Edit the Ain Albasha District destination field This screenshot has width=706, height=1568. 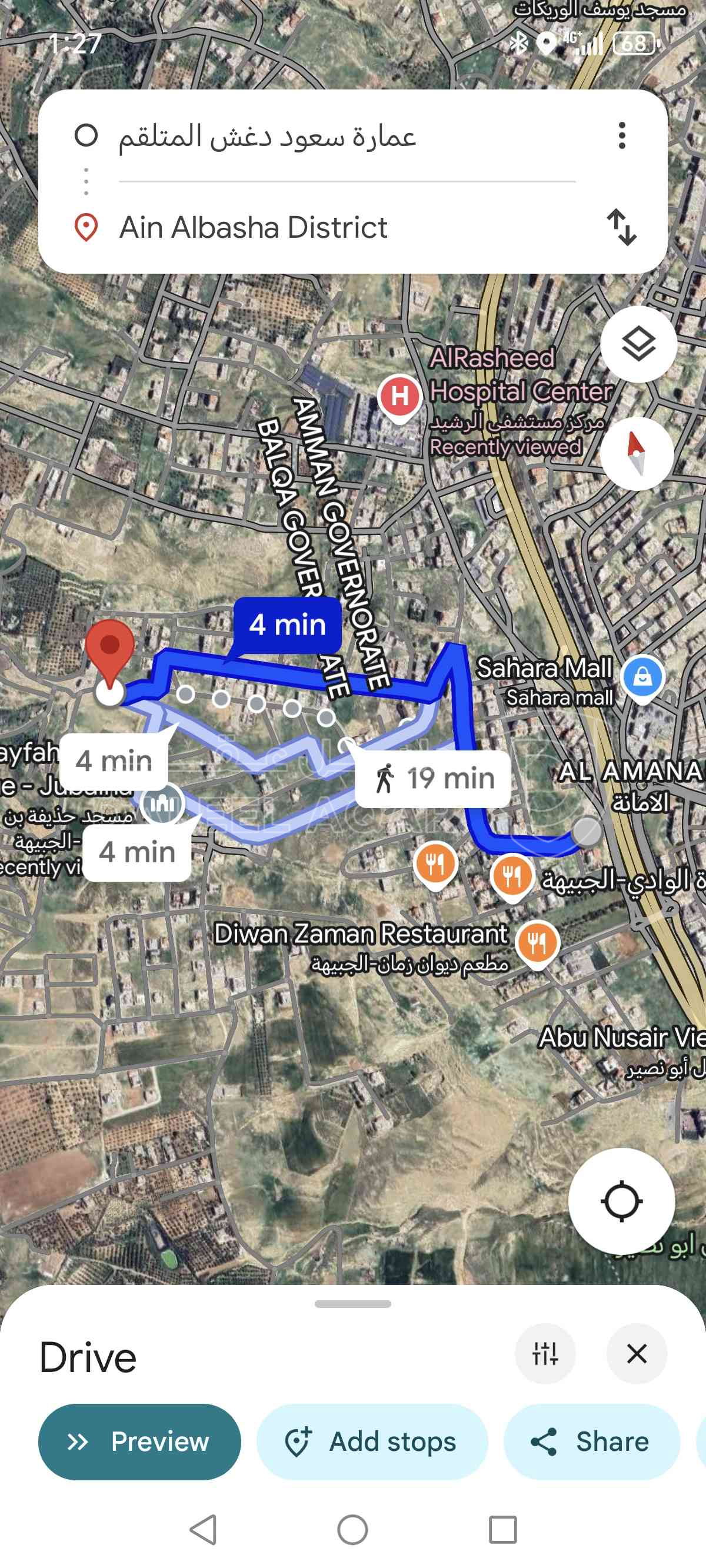[341, 228]
